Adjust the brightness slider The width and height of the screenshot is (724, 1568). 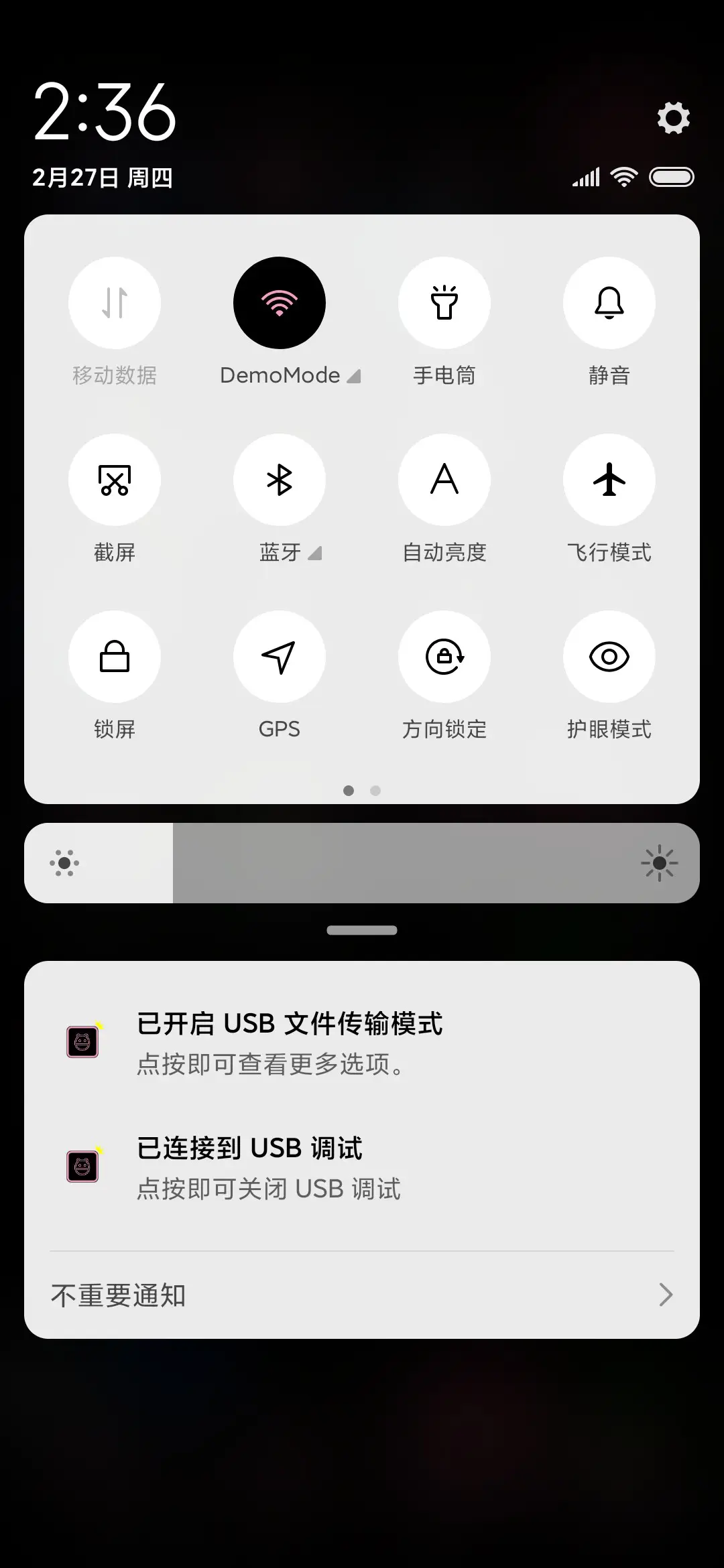coord(362,863)
